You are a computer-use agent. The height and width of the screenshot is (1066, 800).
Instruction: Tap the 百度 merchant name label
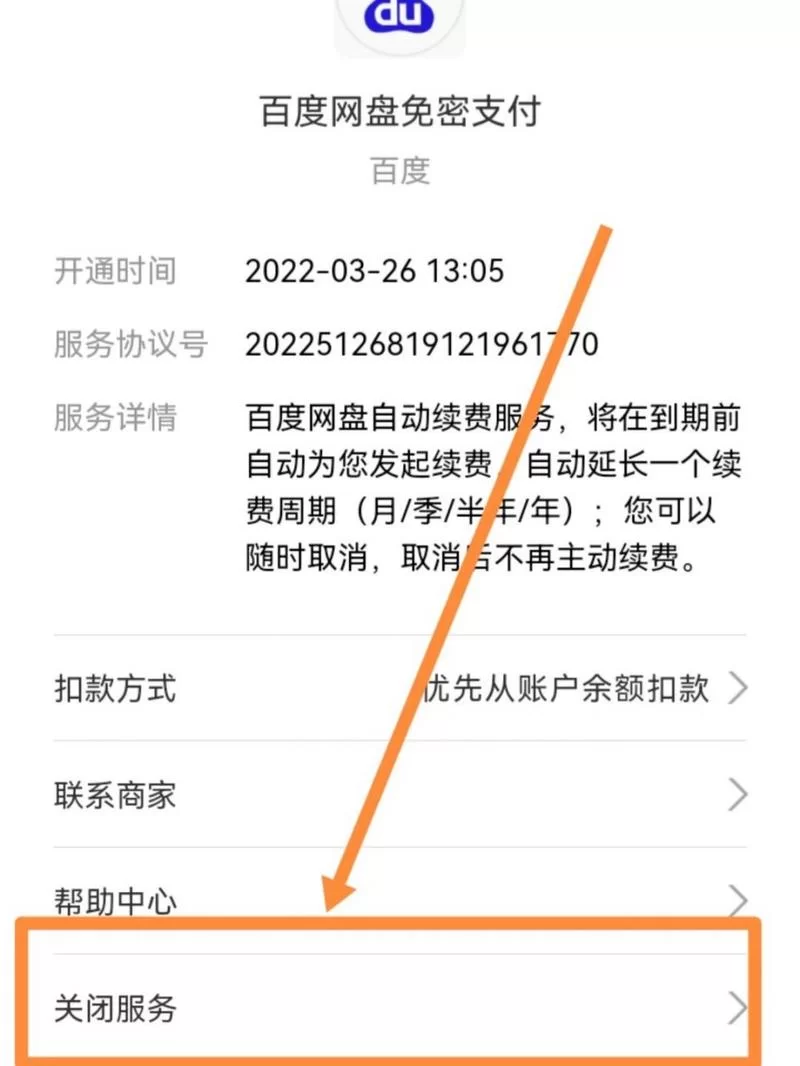(400, 169)
